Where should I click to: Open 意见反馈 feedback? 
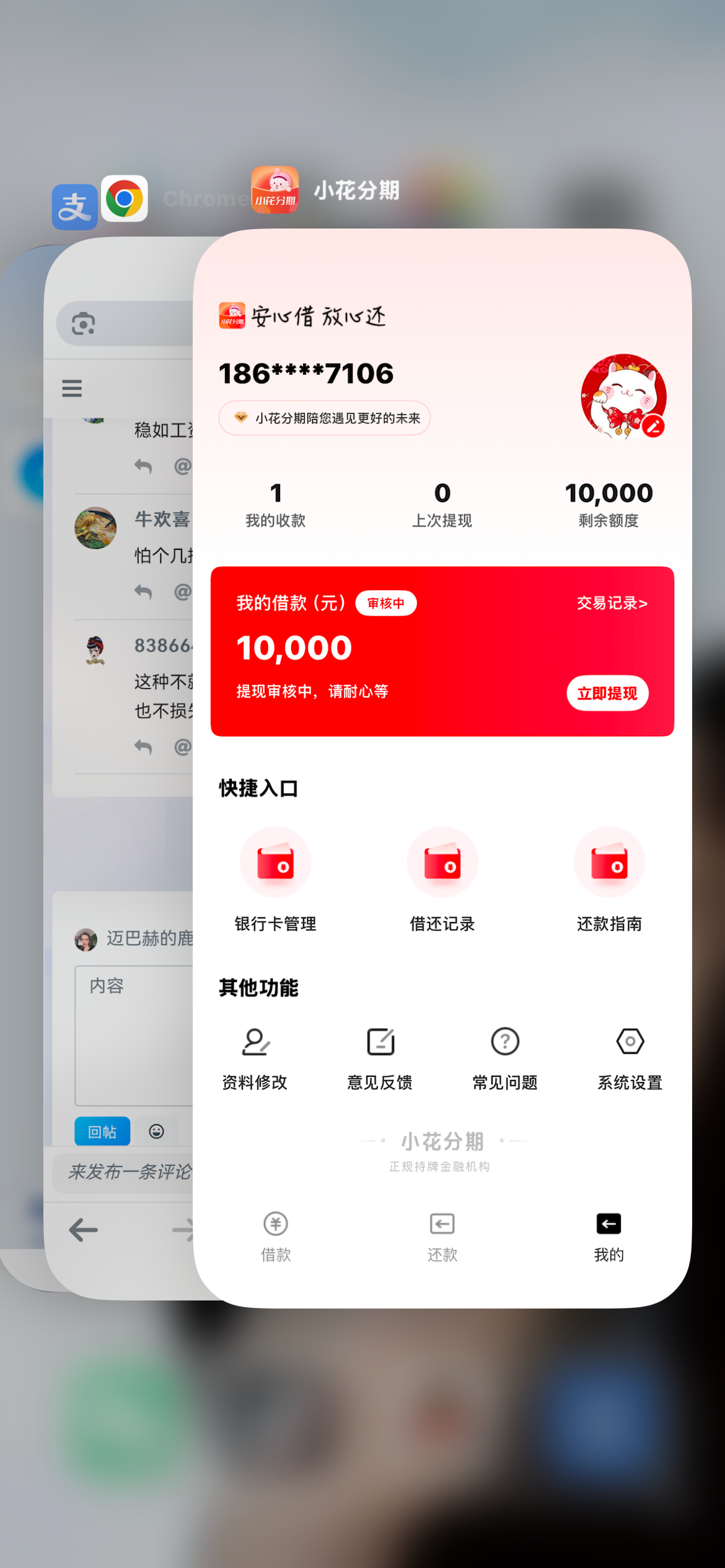(x=380, y=1058)
